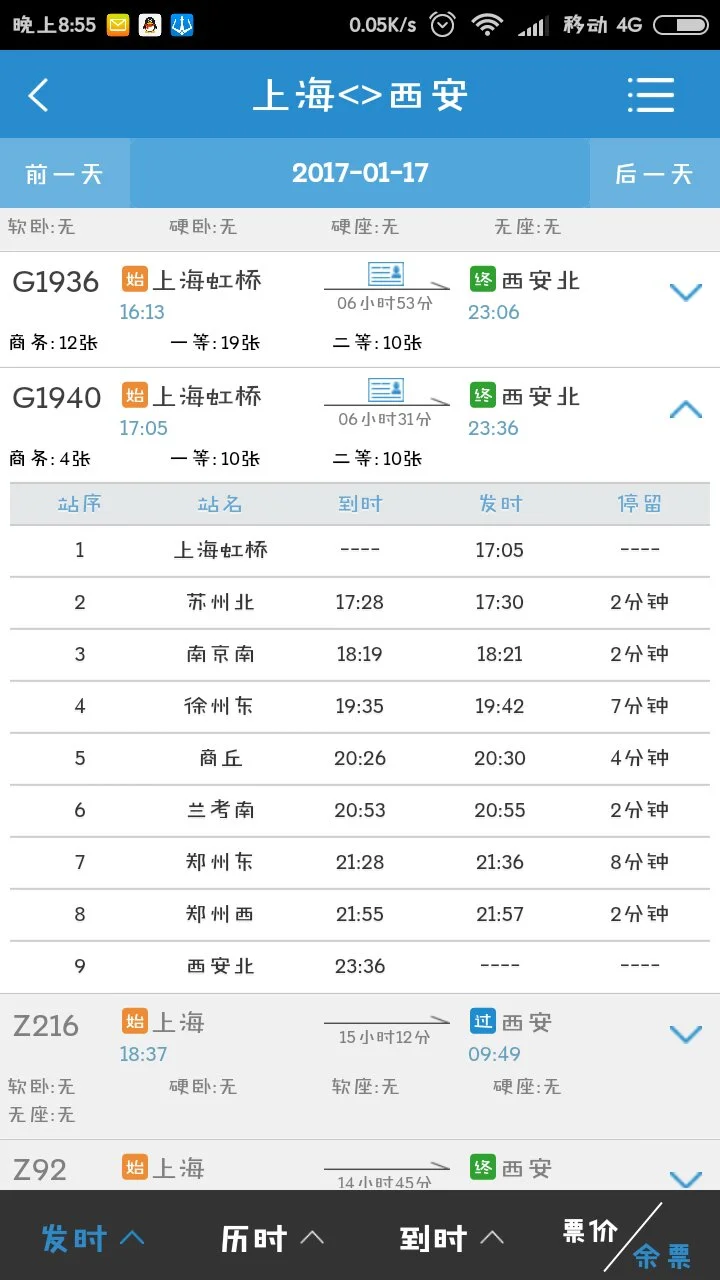
Task: Toggle the 到时 sort order
Action: pyautogui.click(x=450, y=1237)
